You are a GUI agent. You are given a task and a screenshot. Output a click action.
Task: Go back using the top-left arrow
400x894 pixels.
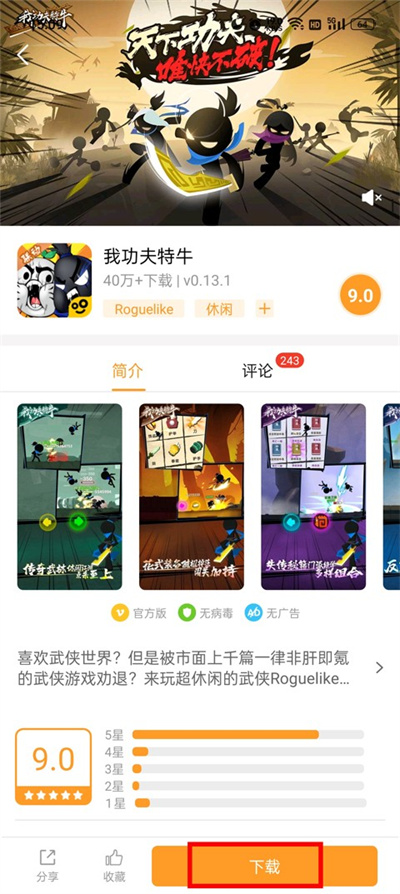(x=23, y=55)
